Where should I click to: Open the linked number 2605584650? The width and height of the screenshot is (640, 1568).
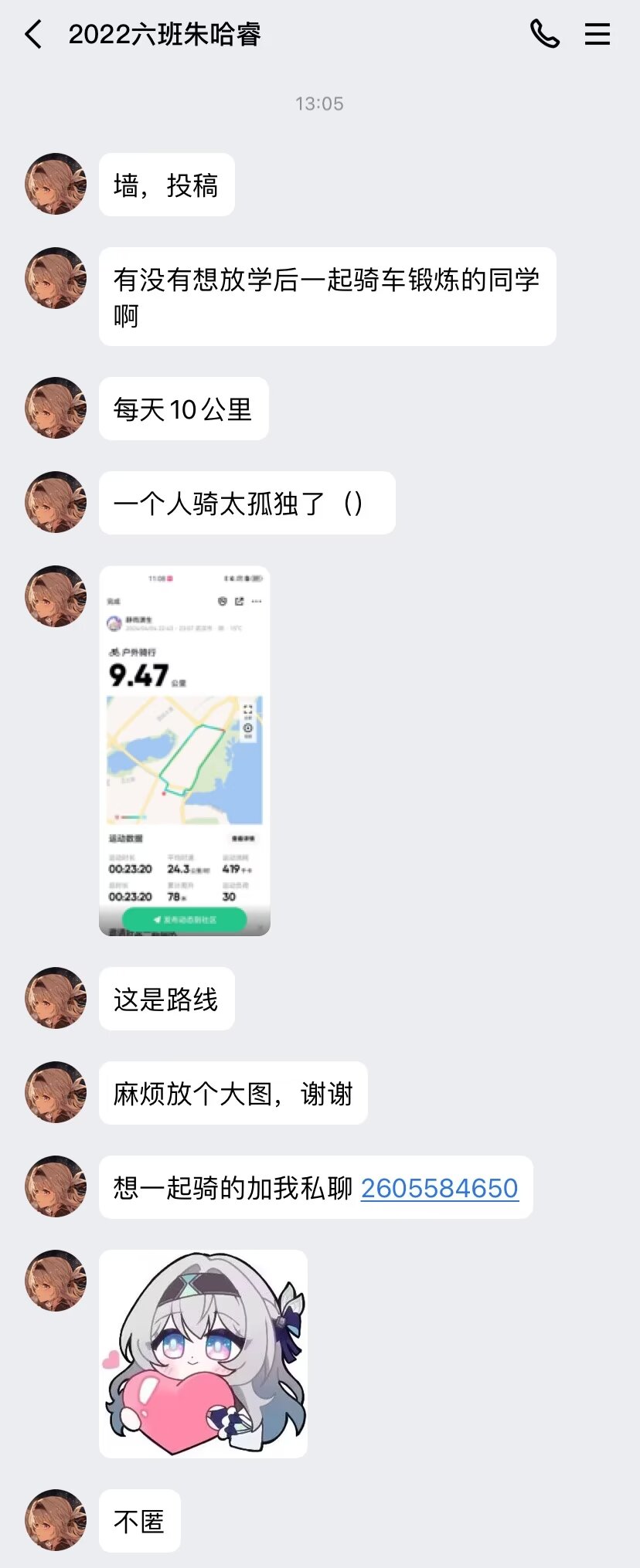(x=439, y=1188)
